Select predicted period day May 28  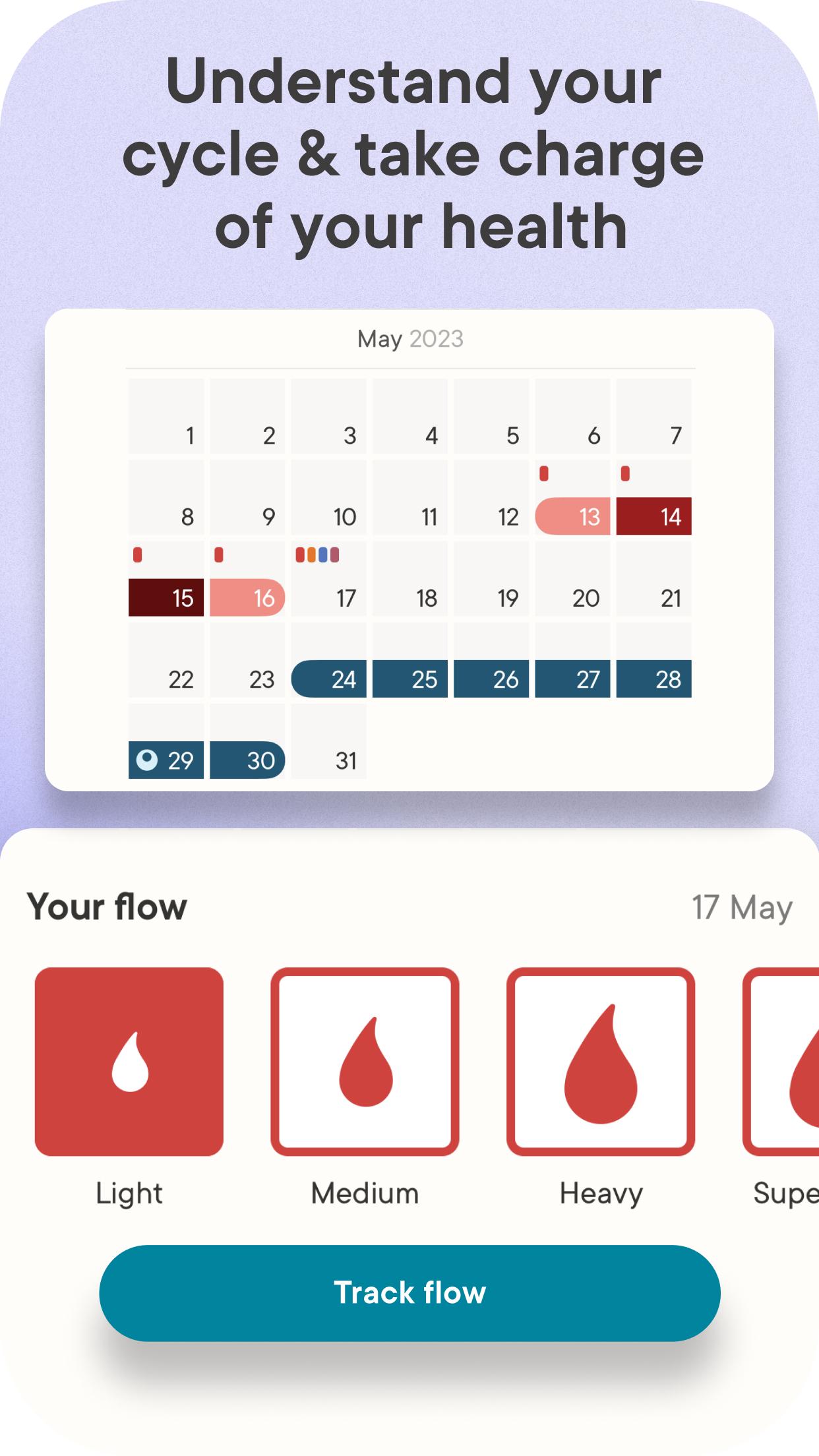click(654, 679)
